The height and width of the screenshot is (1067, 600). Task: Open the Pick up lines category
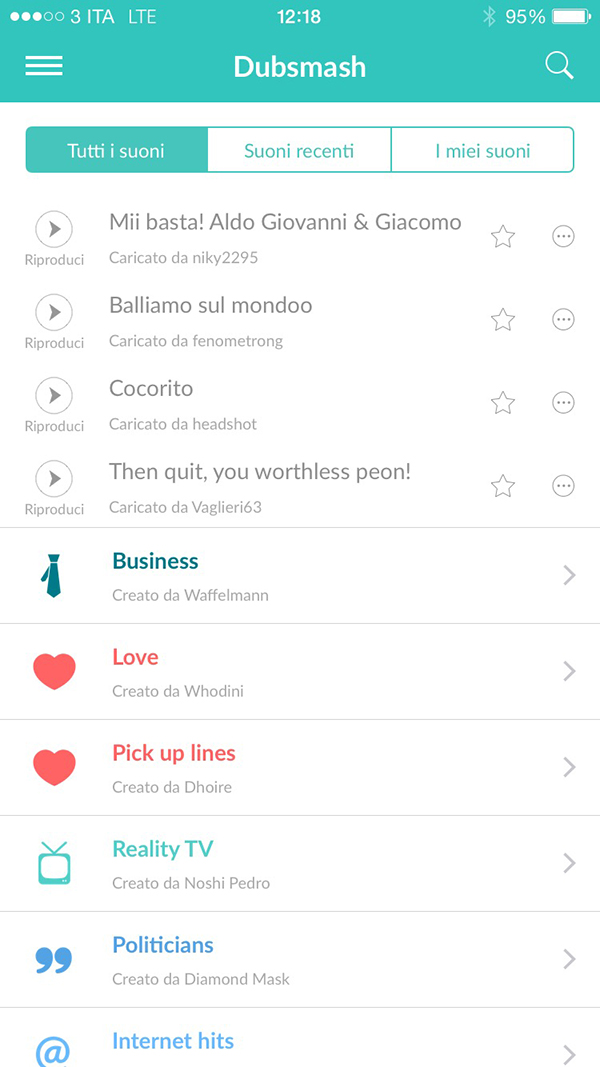click(300, 768)
